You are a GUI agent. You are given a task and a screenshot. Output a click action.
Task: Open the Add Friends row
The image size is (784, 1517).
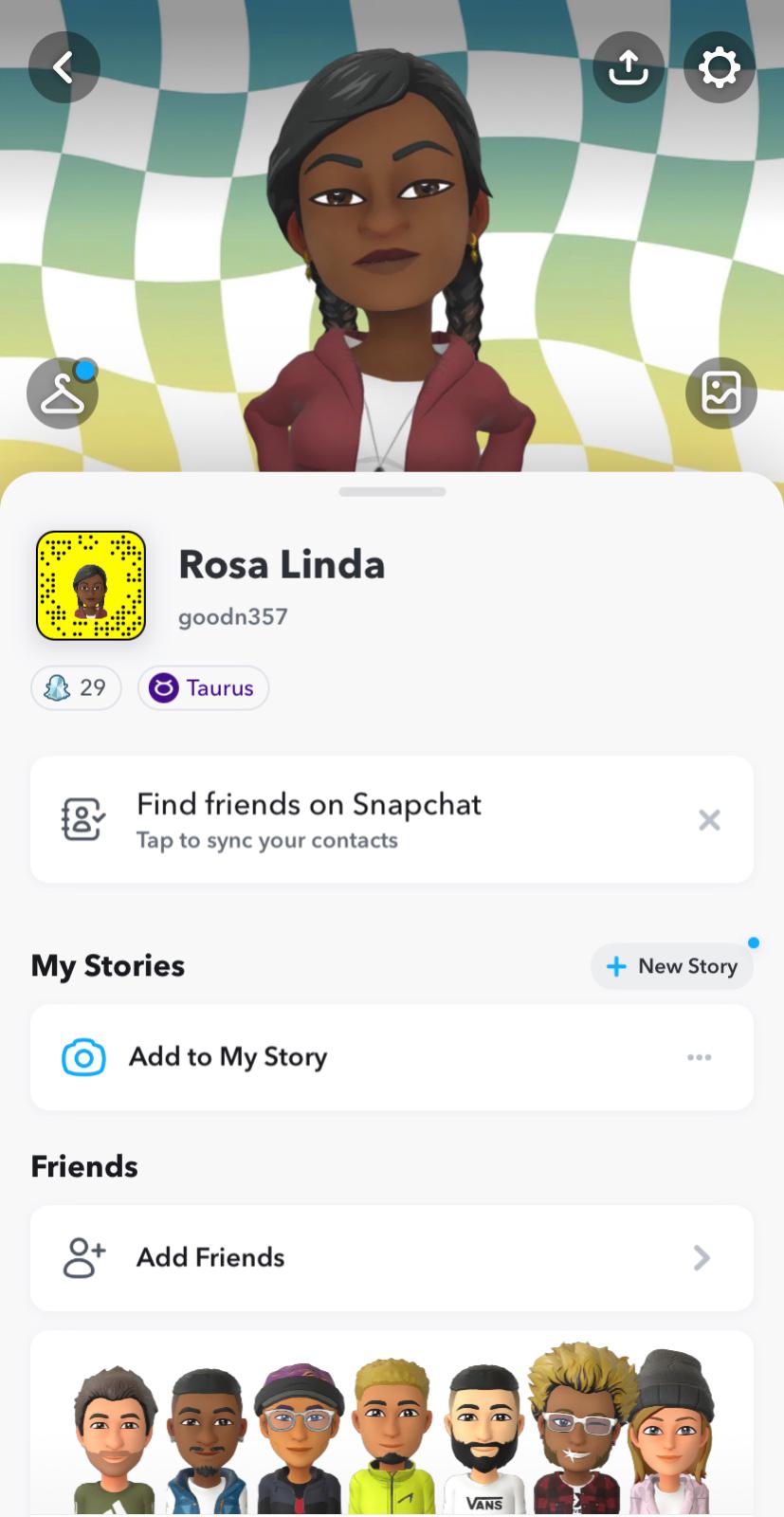(392, 1258)
